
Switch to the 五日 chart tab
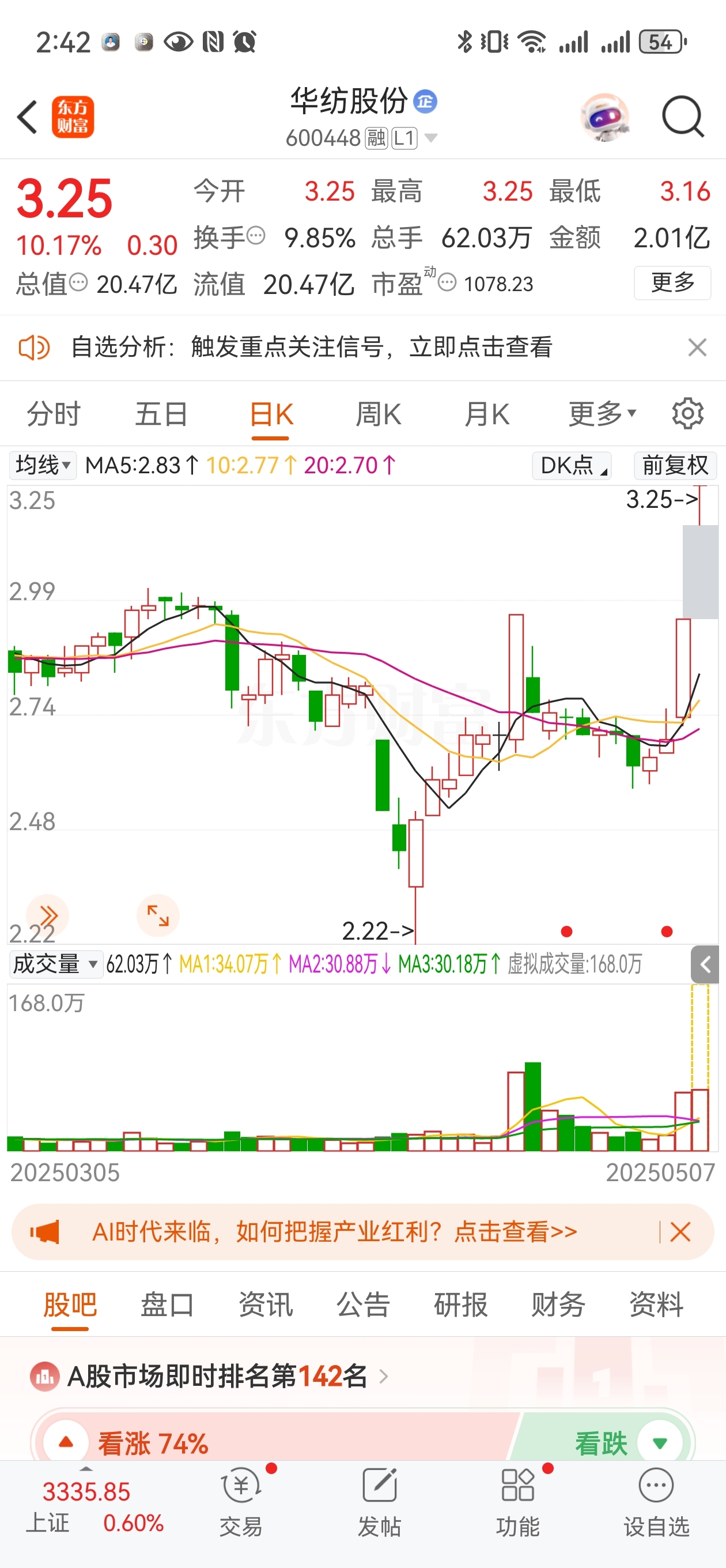click(x=161, y=414)
